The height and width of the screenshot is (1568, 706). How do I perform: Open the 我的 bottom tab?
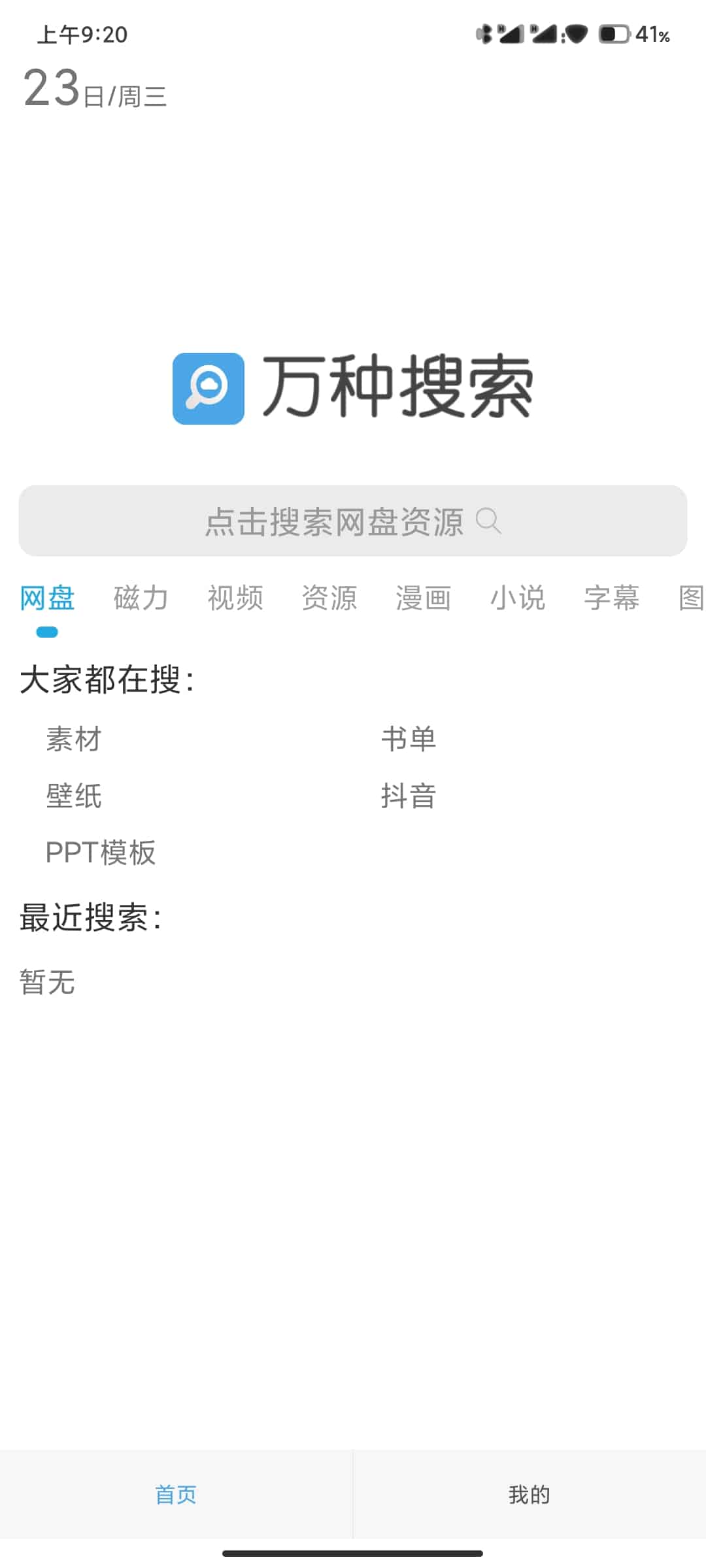[529, 1494]
